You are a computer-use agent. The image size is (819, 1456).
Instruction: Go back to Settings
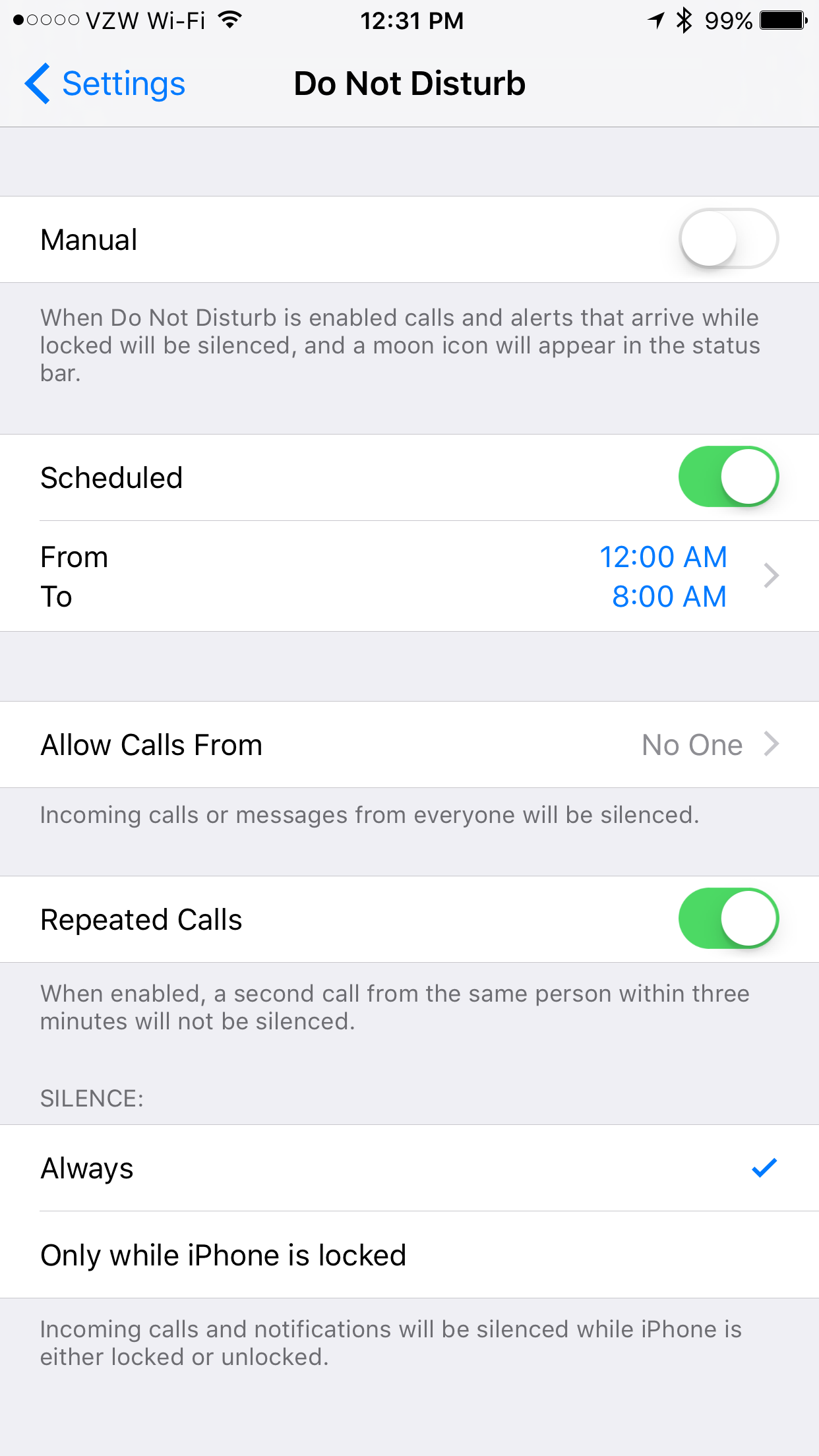pos(106,84)
